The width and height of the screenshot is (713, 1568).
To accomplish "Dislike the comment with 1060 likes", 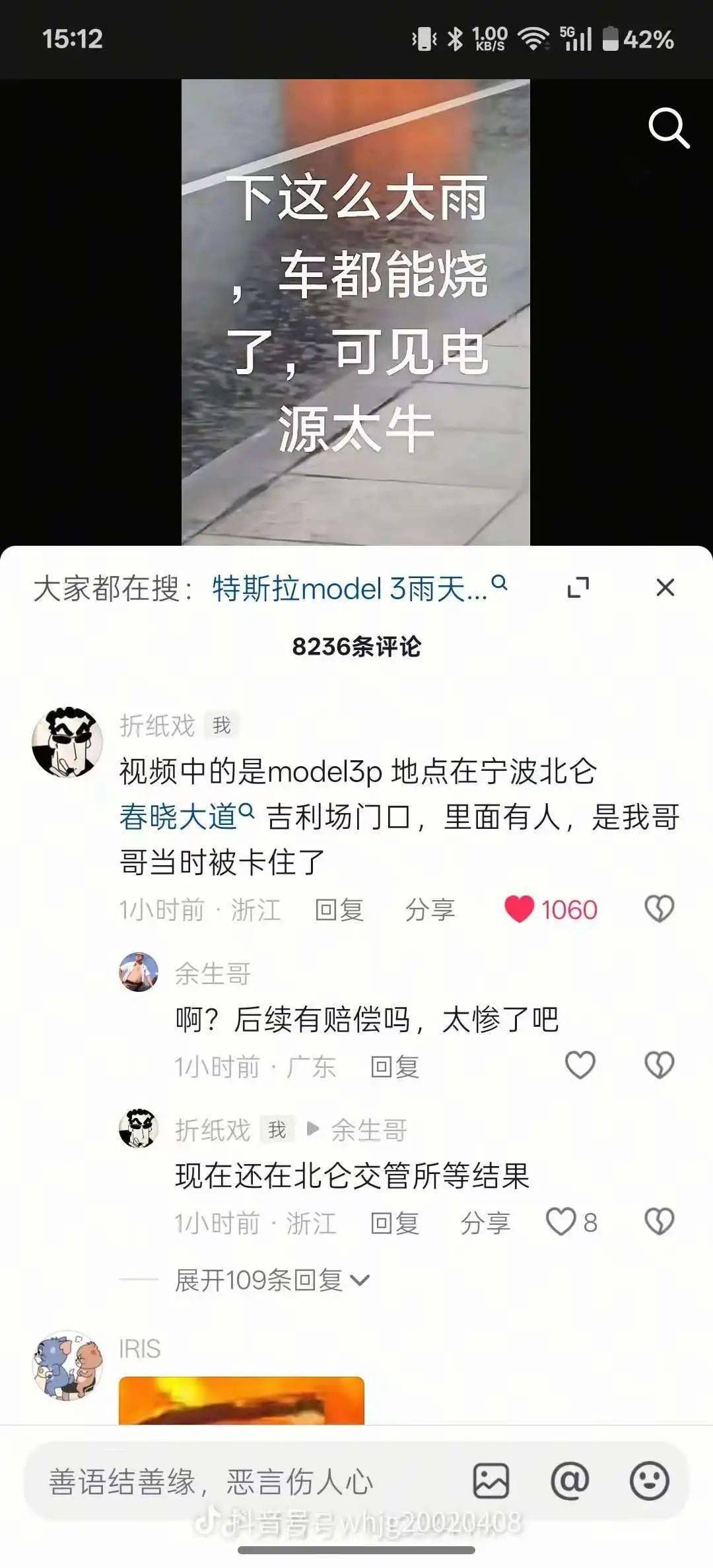I will tap(659, 909).
